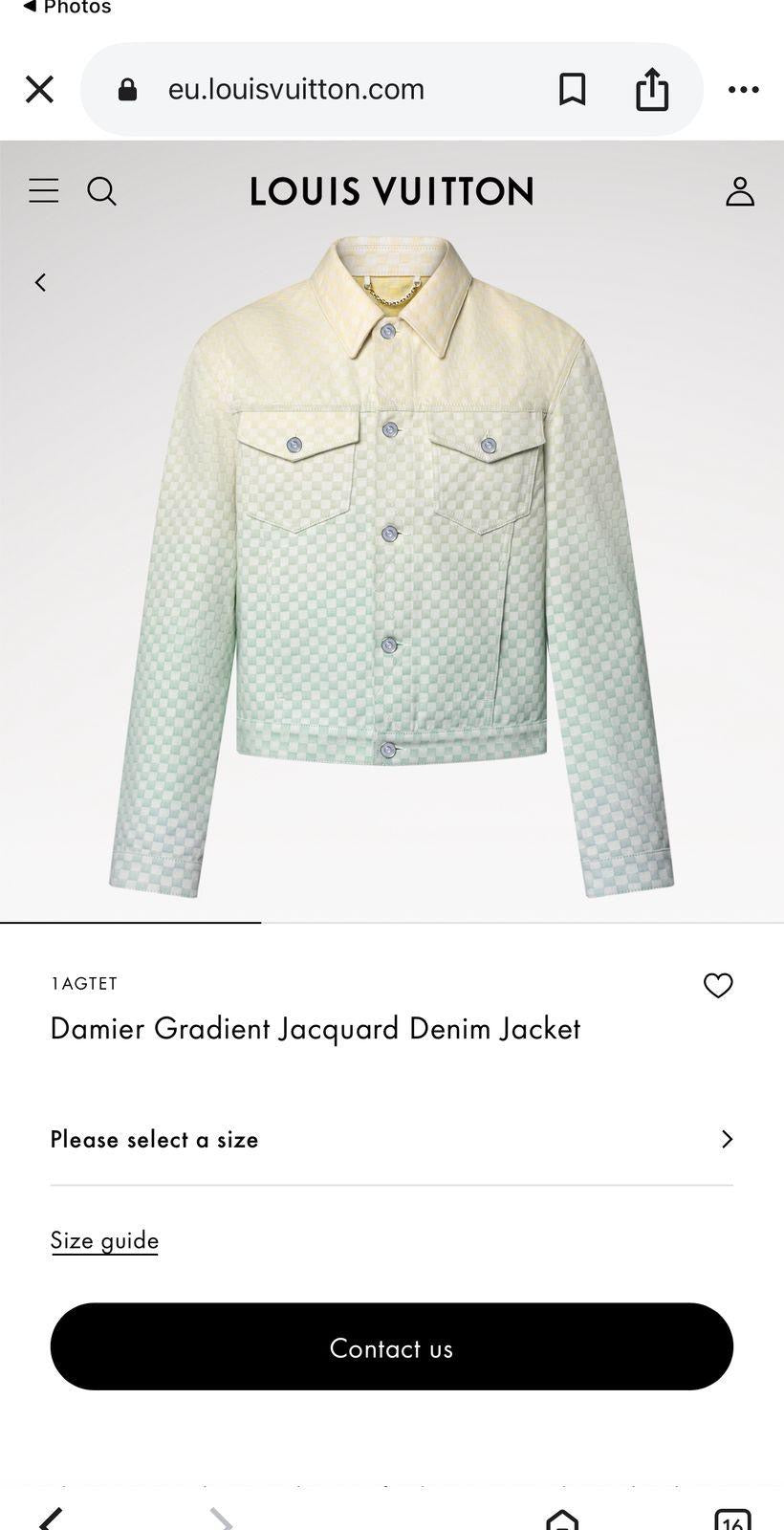The height and width of the screenshot is (1530, 784).
Task: Bookmark this page in the browser
Action: click(x=572, y=90)
